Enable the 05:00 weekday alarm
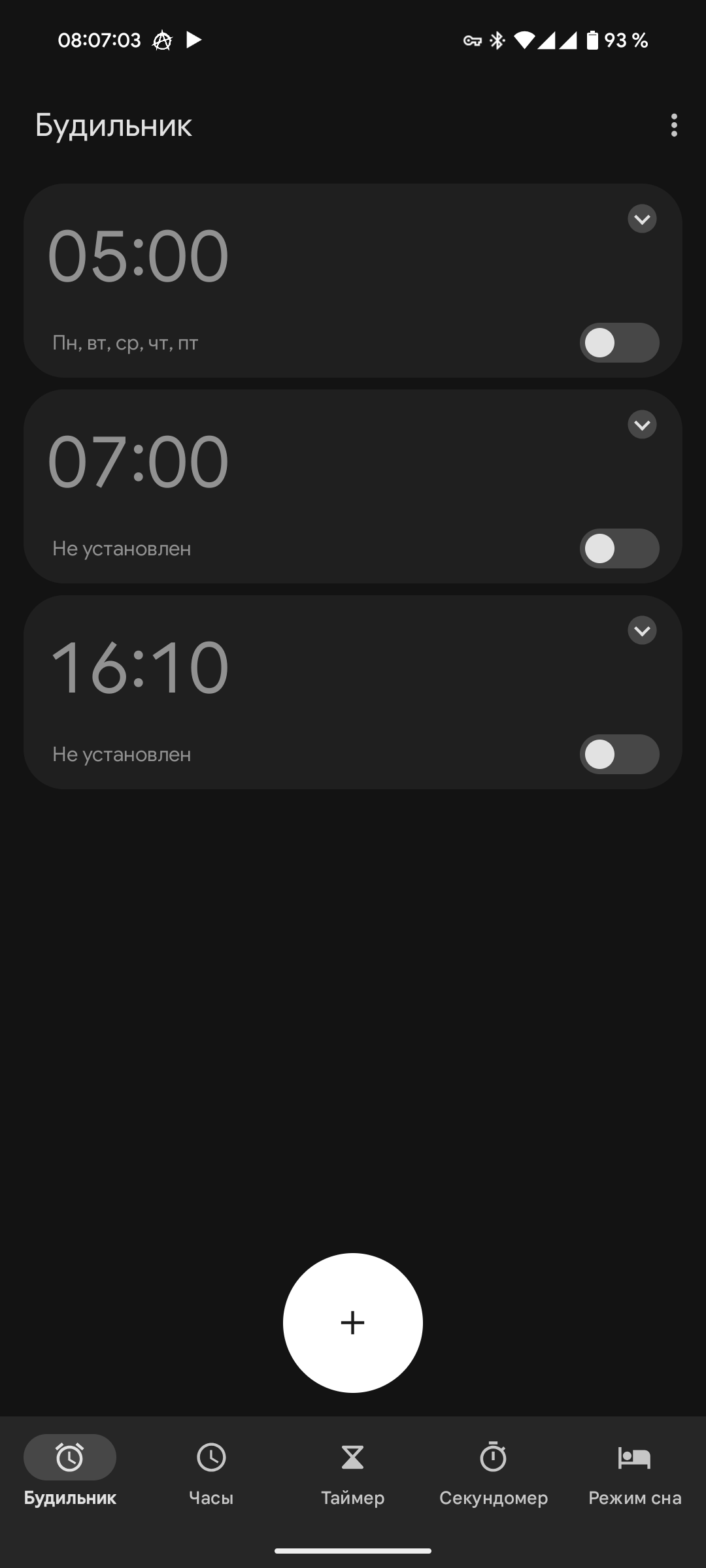The width and height of the screenshot is (706, 1568). [618, 342]
